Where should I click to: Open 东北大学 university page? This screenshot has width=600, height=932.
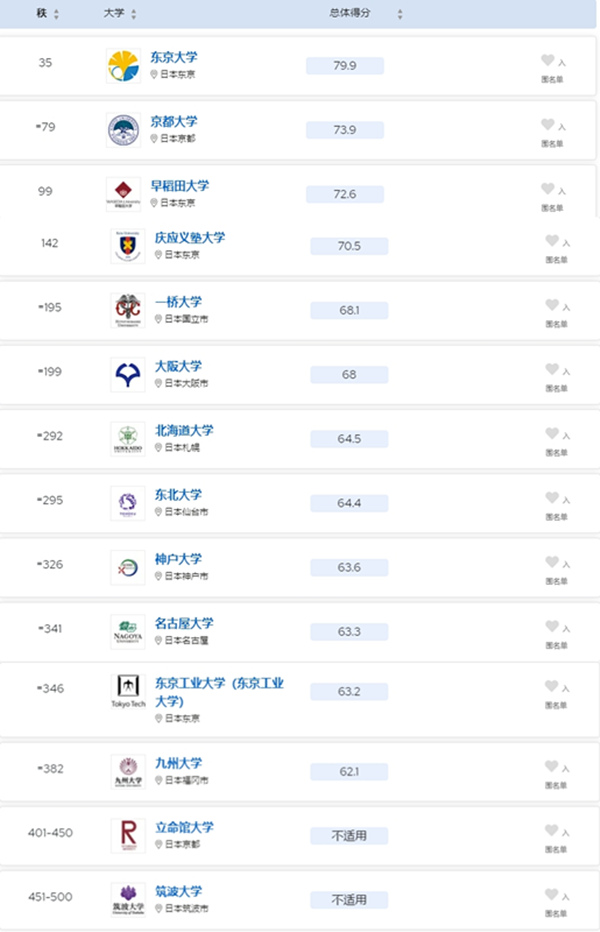tap(178, 494)
